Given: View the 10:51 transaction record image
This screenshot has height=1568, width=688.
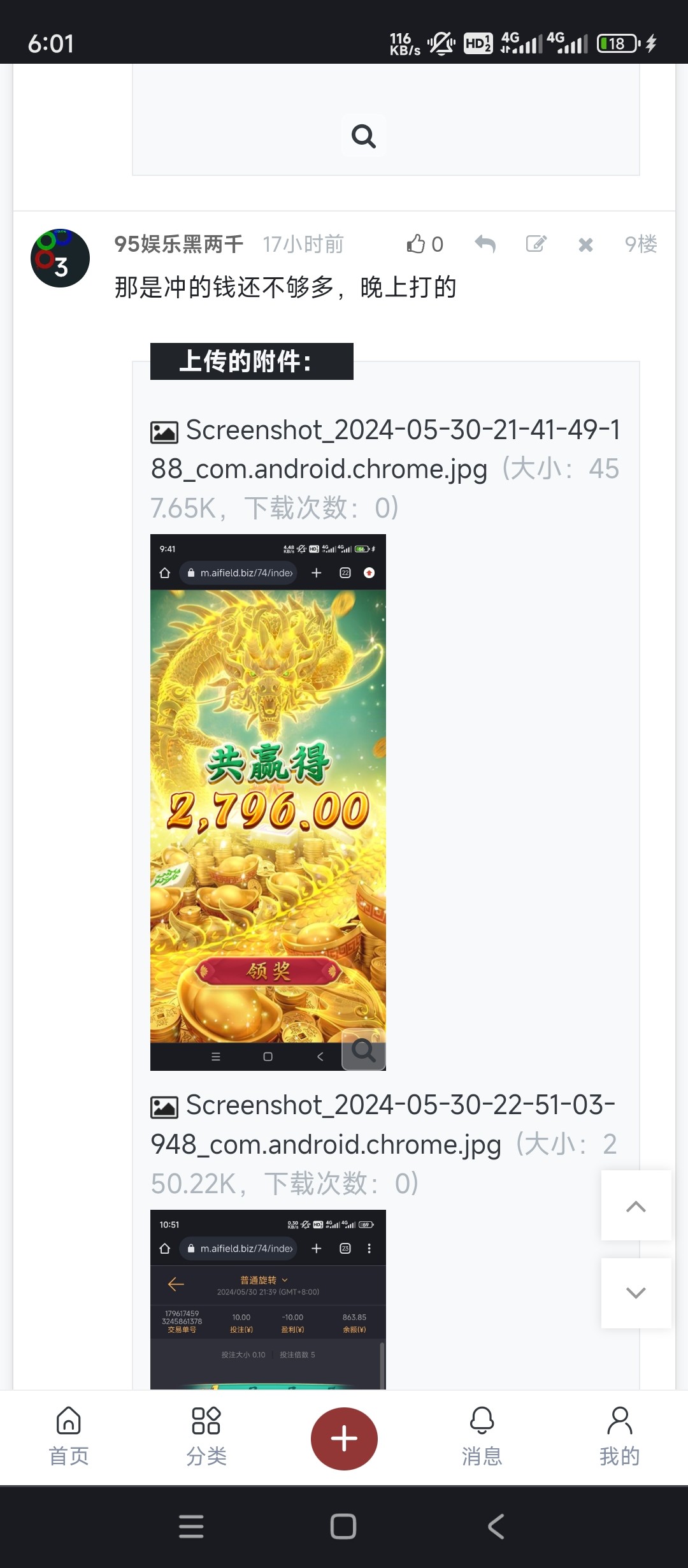Looking at the screenshot, I should (x=268, y=1300).
